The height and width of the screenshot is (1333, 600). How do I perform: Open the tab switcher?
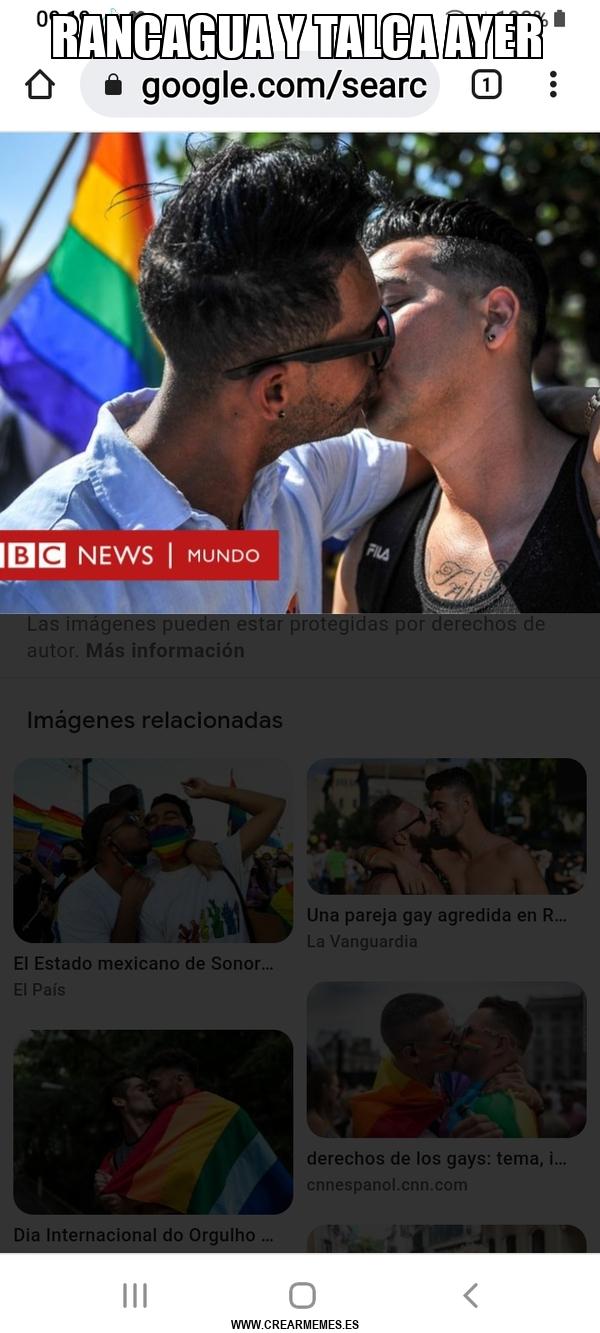coord(486,86)
